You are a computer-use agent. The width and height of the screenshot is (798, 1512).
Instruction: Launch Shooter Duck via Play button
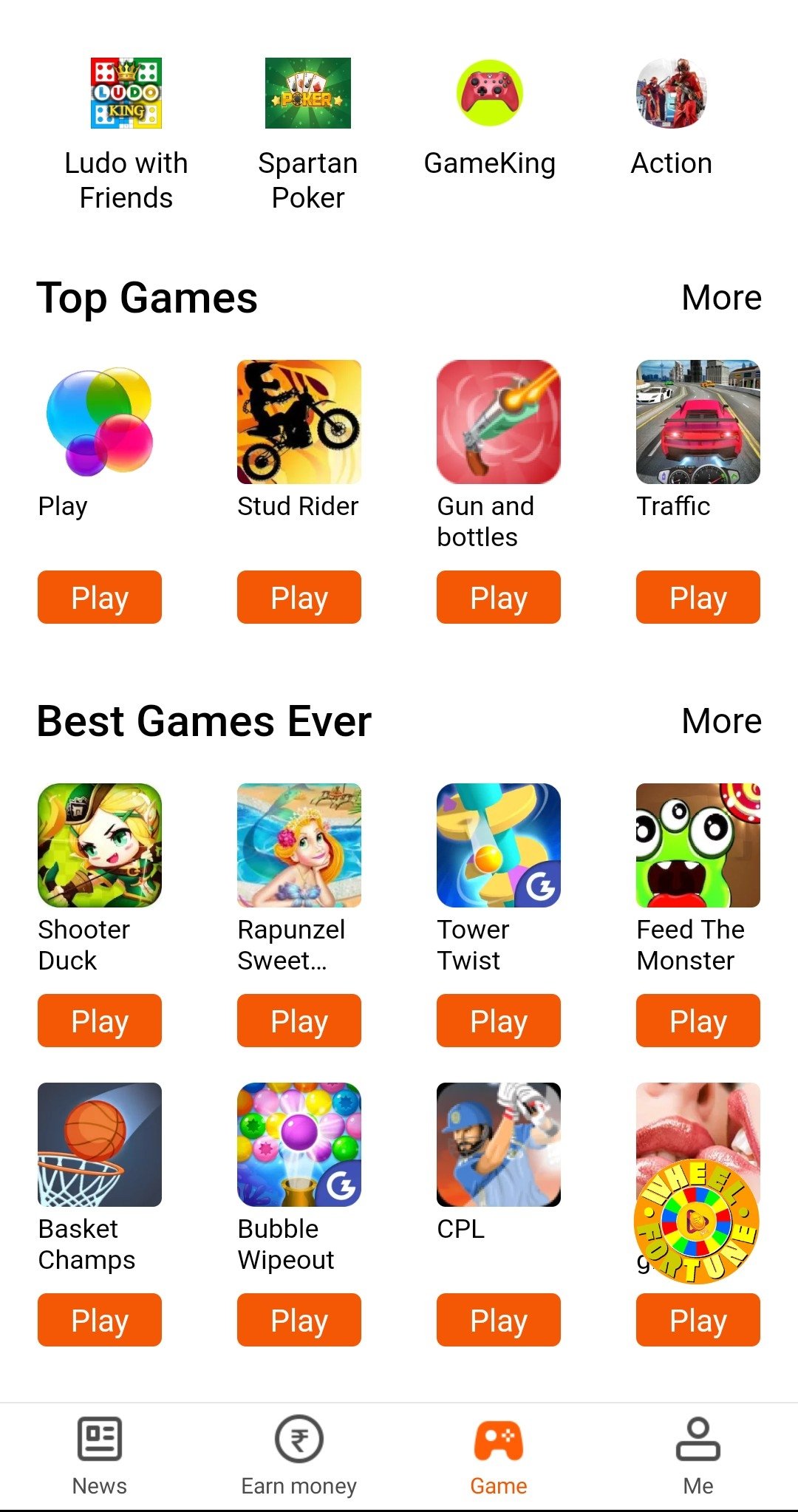click(100, 1021)
